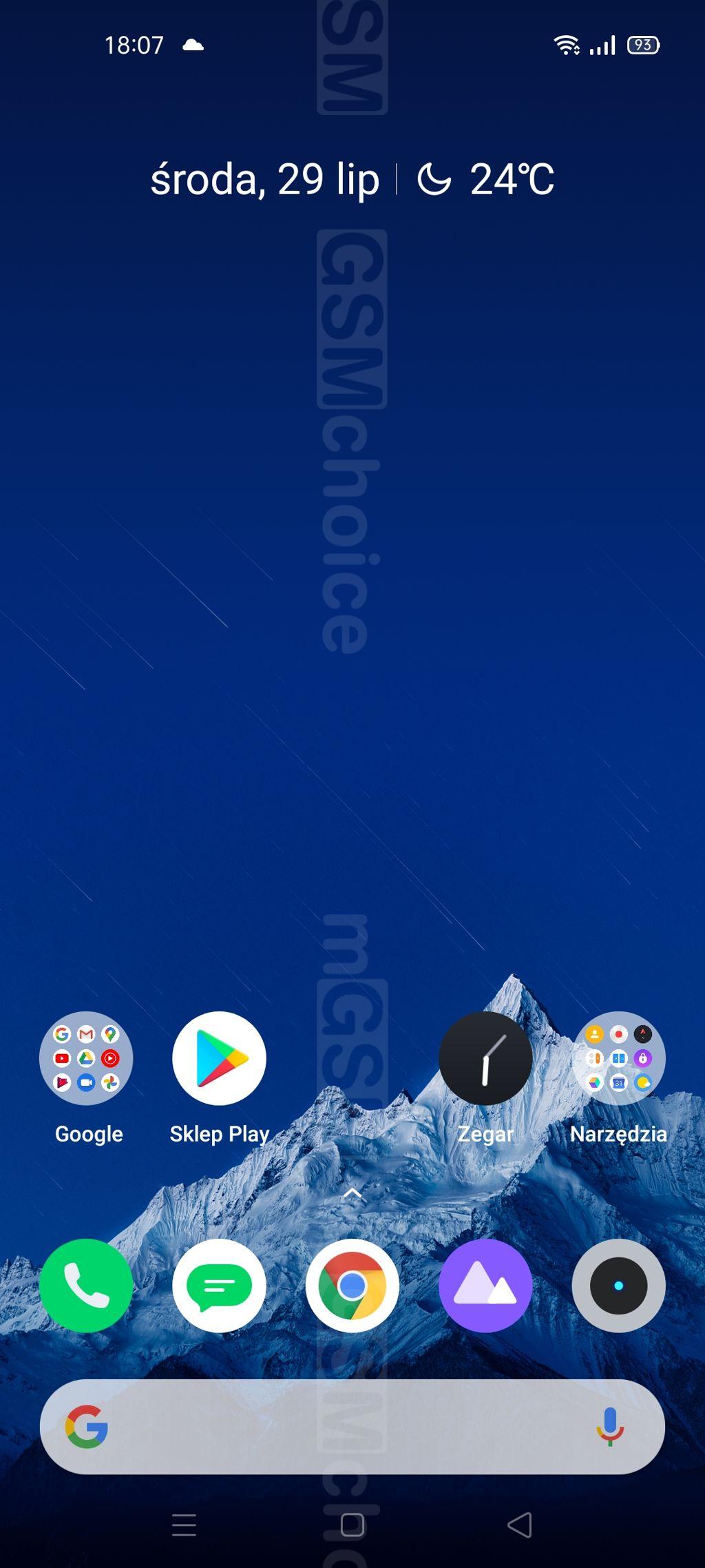This screenshot has width=705, height=1568.
Task: Open the Narzędzia tools folder
Action: coord(618,1058)
